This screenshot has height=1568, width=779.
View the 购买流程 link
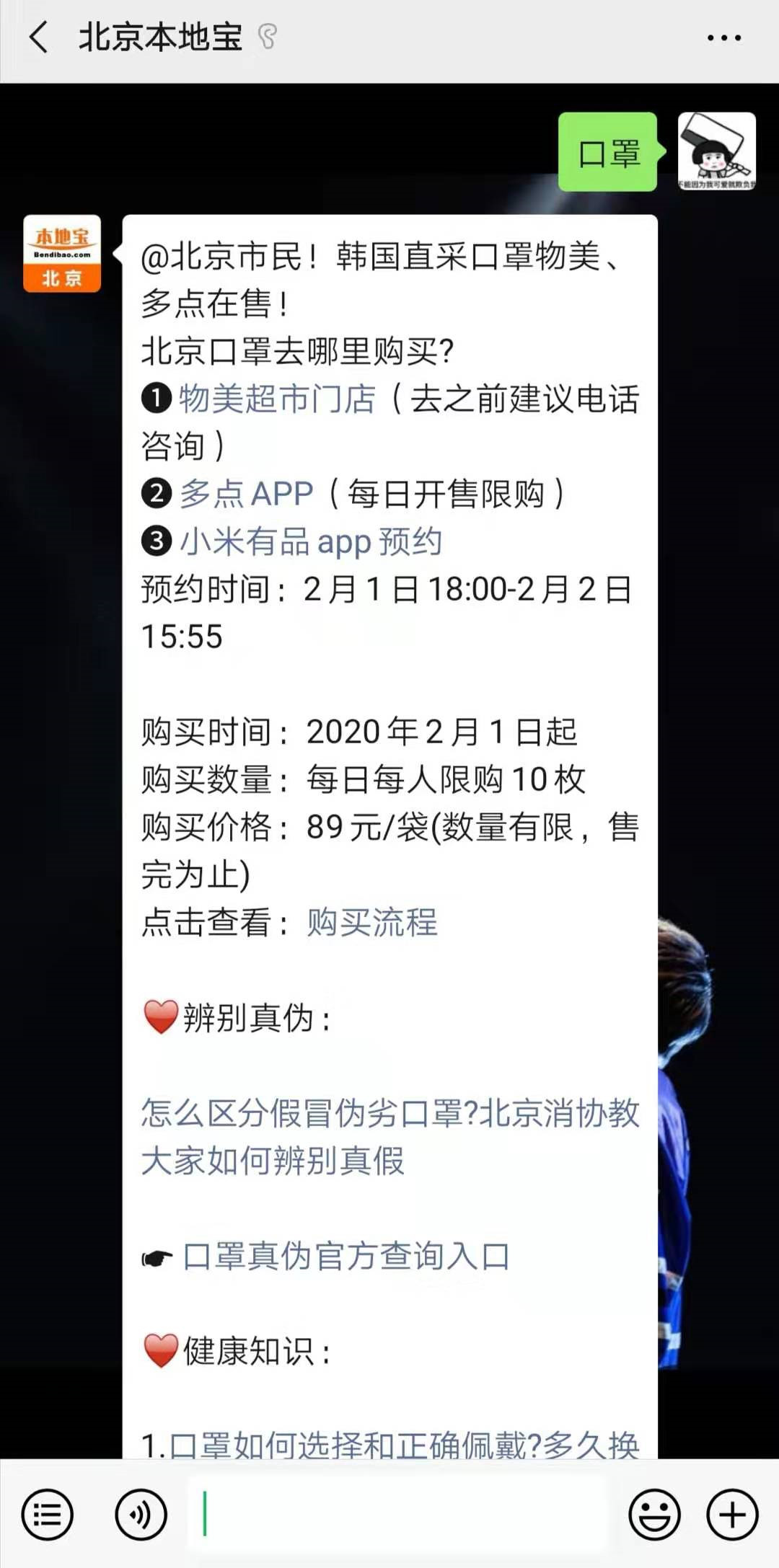(371, 922)
